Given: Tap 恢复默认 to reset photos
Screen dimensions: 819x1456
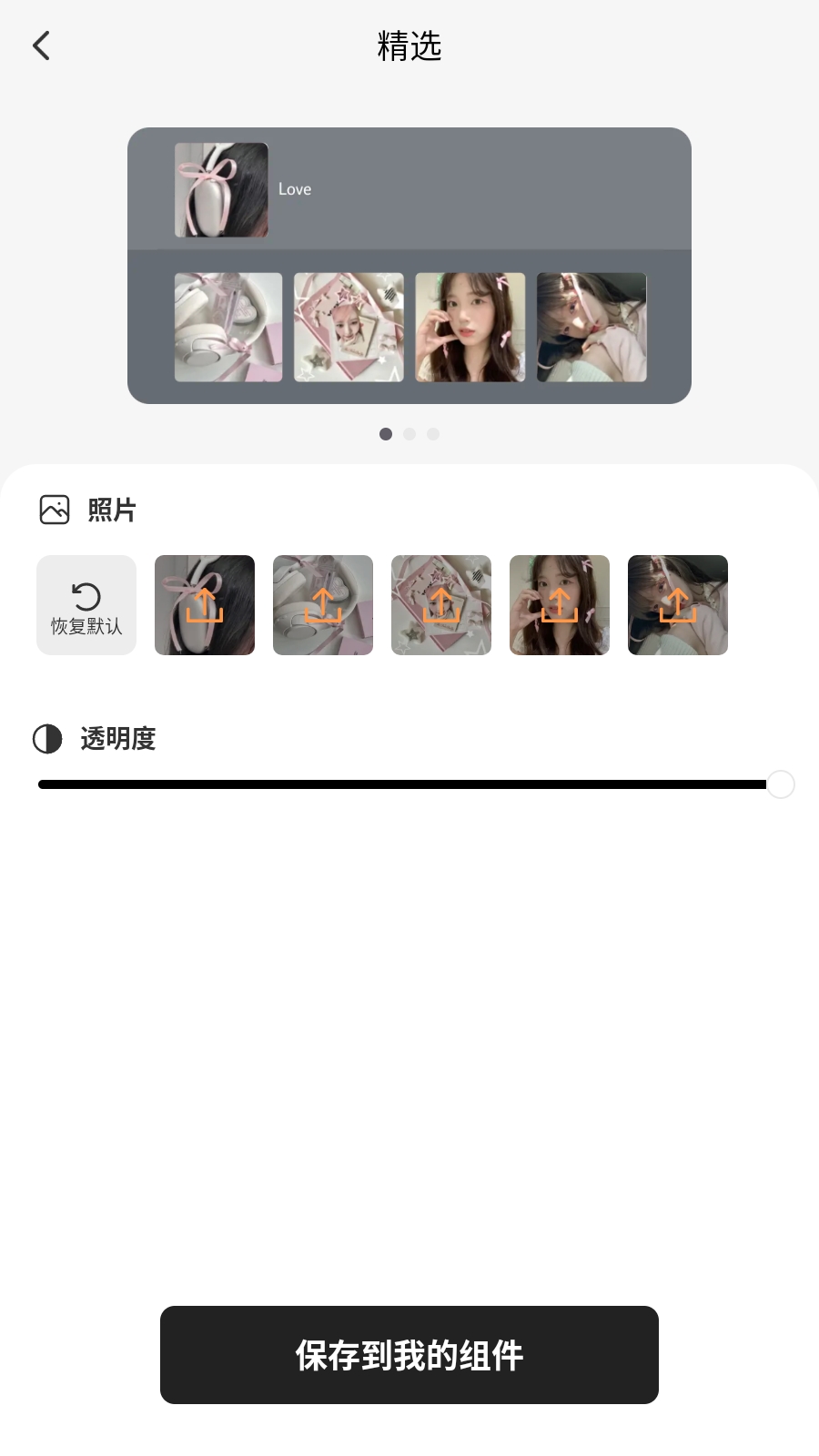Looking at the screenshot, I should [86, 605].
